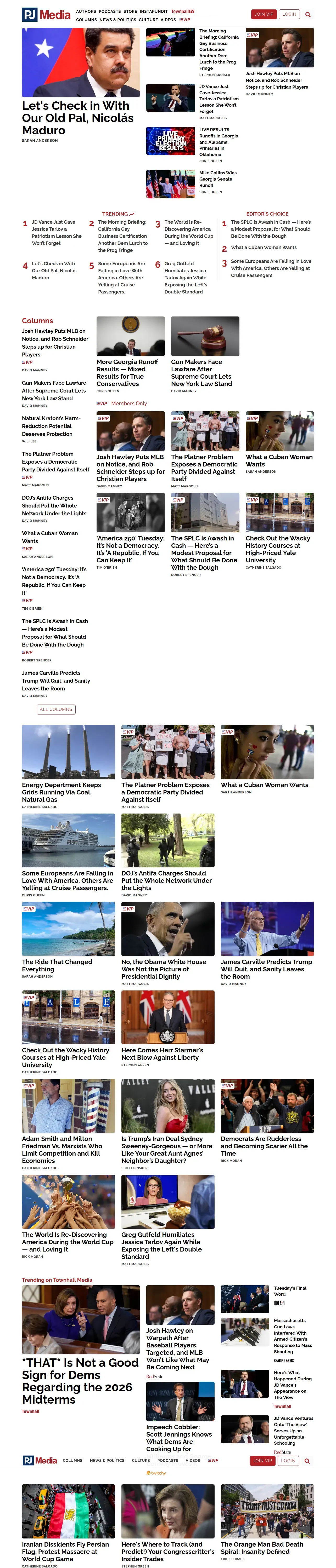Tap the top JOIN VIP button

click(x=264, y=14)
